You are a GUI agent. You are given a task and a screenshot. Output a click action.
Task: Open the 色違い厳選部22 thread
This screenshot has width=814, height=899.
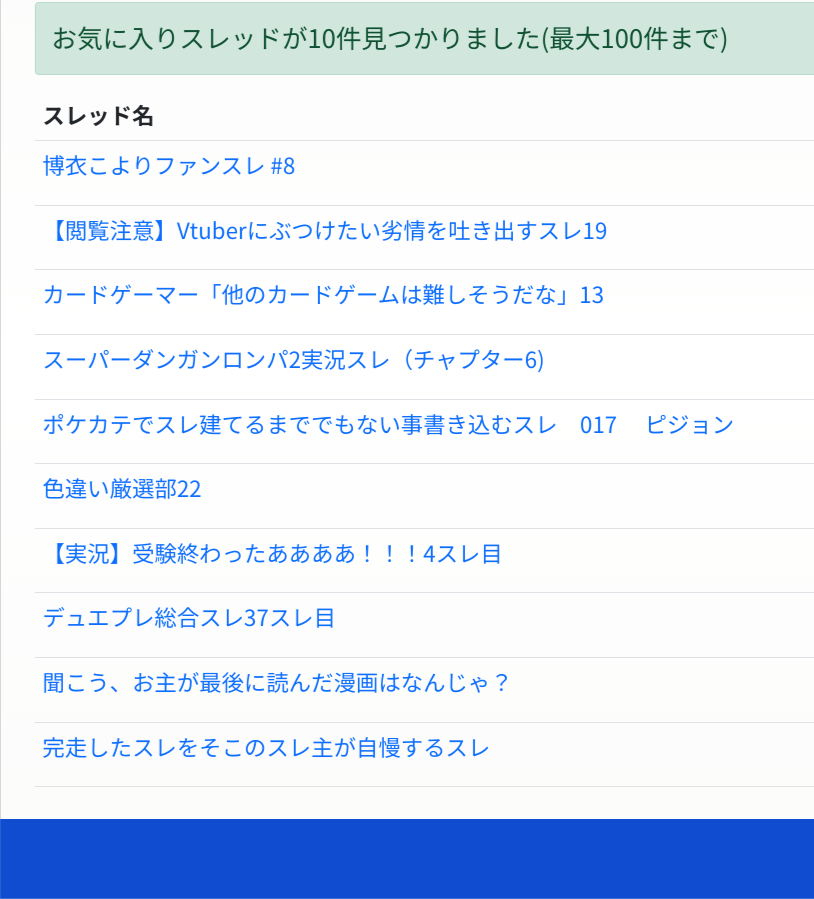122,489
